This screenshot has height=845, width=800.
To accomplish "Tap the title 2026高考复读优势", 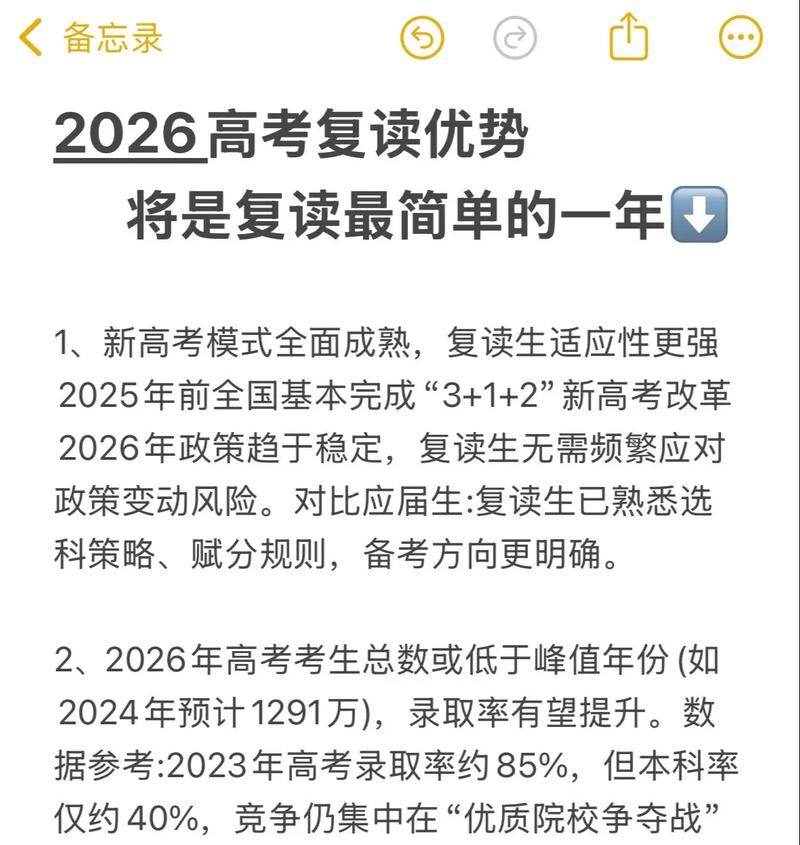I will [300, 132].
